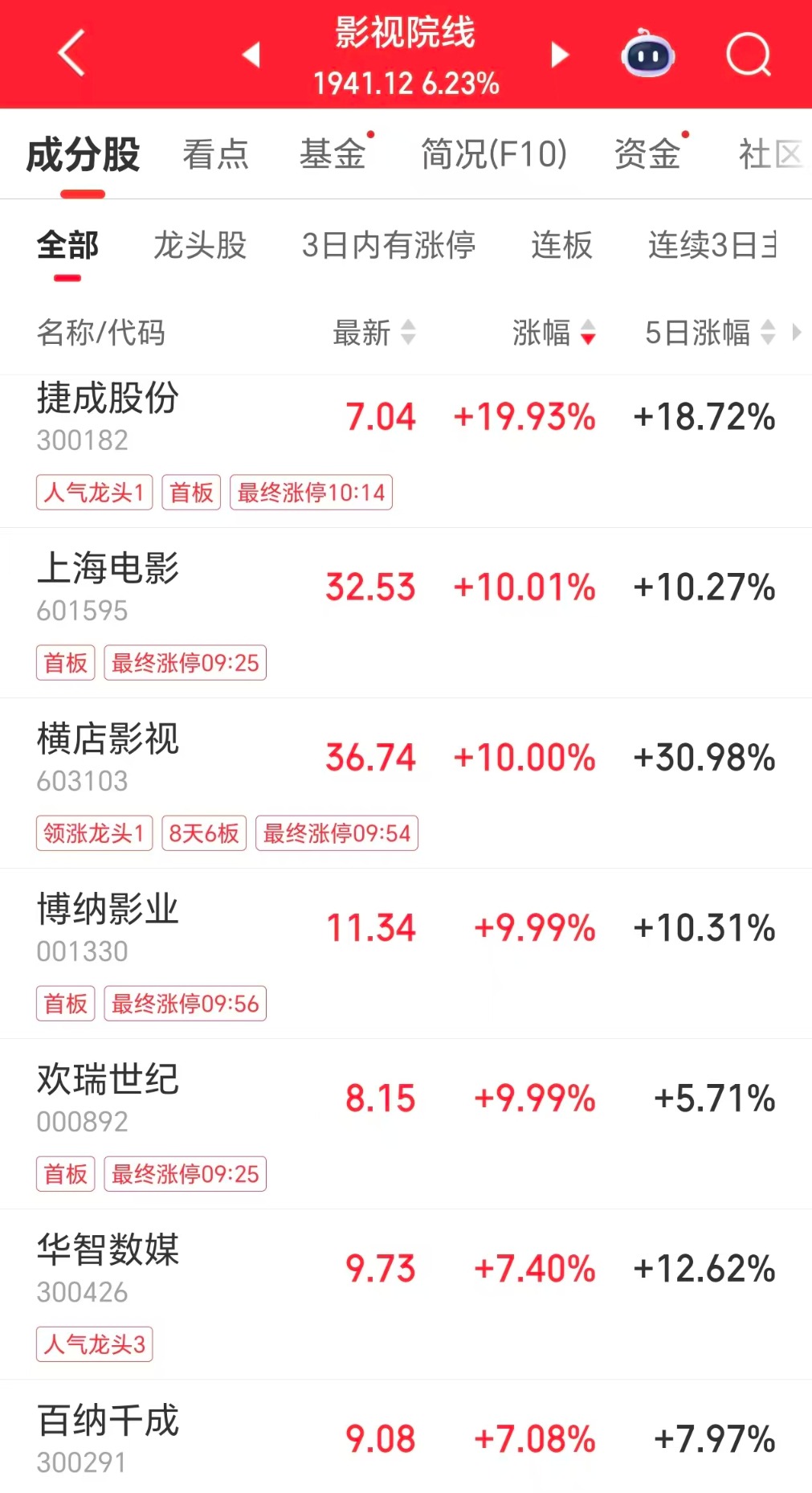
Task: Open stock 捷成股份 300182
Action: (x=108, y=416)
